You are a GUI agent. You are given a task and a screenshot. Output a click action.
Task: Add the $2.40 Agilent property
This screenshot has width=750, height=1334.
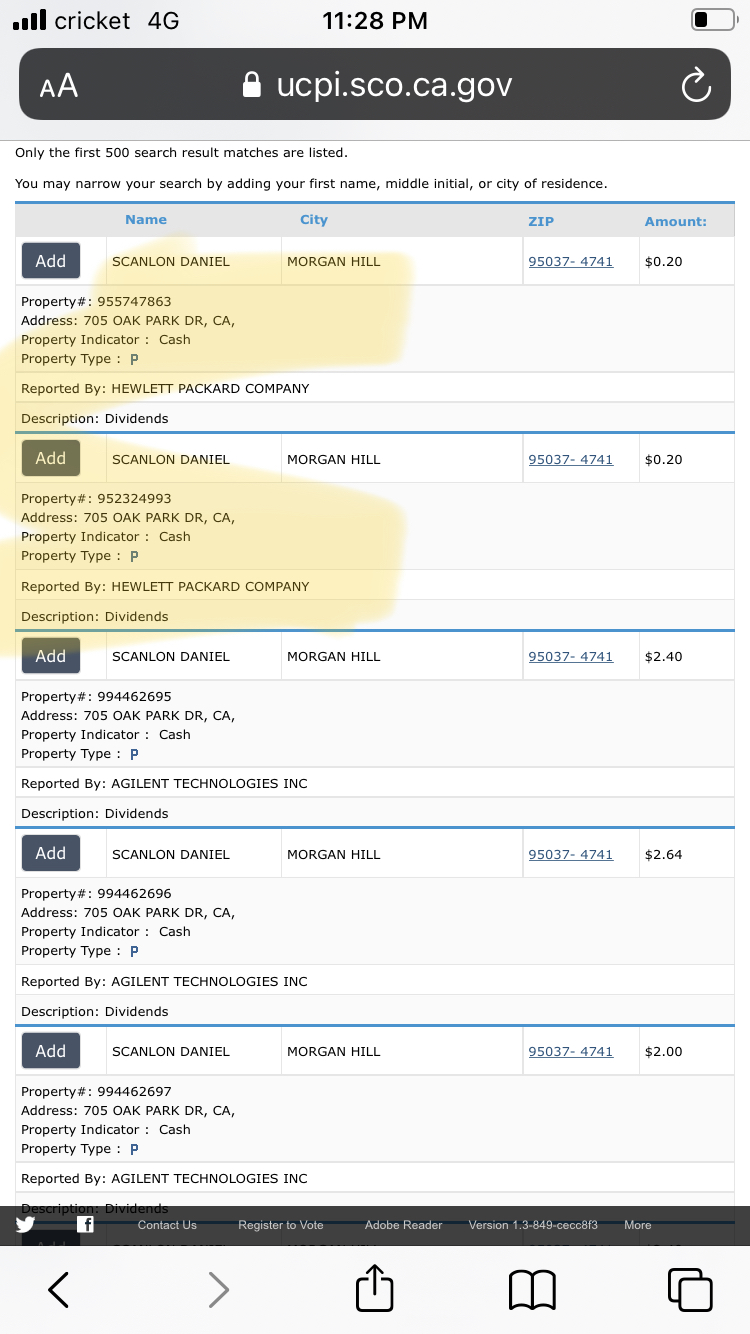51,656
